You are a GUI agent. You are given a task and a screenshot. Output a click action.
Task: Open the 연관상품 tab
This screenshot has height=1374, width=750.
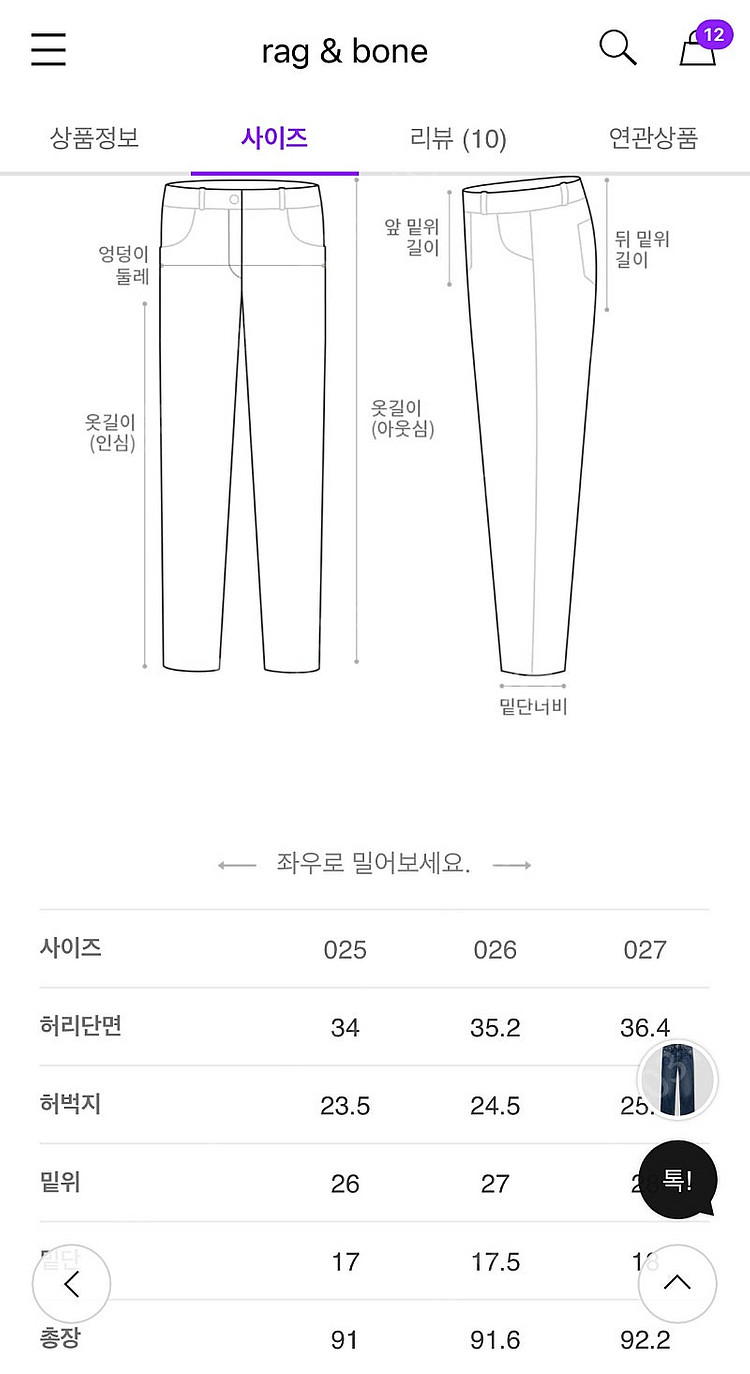click(x=653, y=138)
